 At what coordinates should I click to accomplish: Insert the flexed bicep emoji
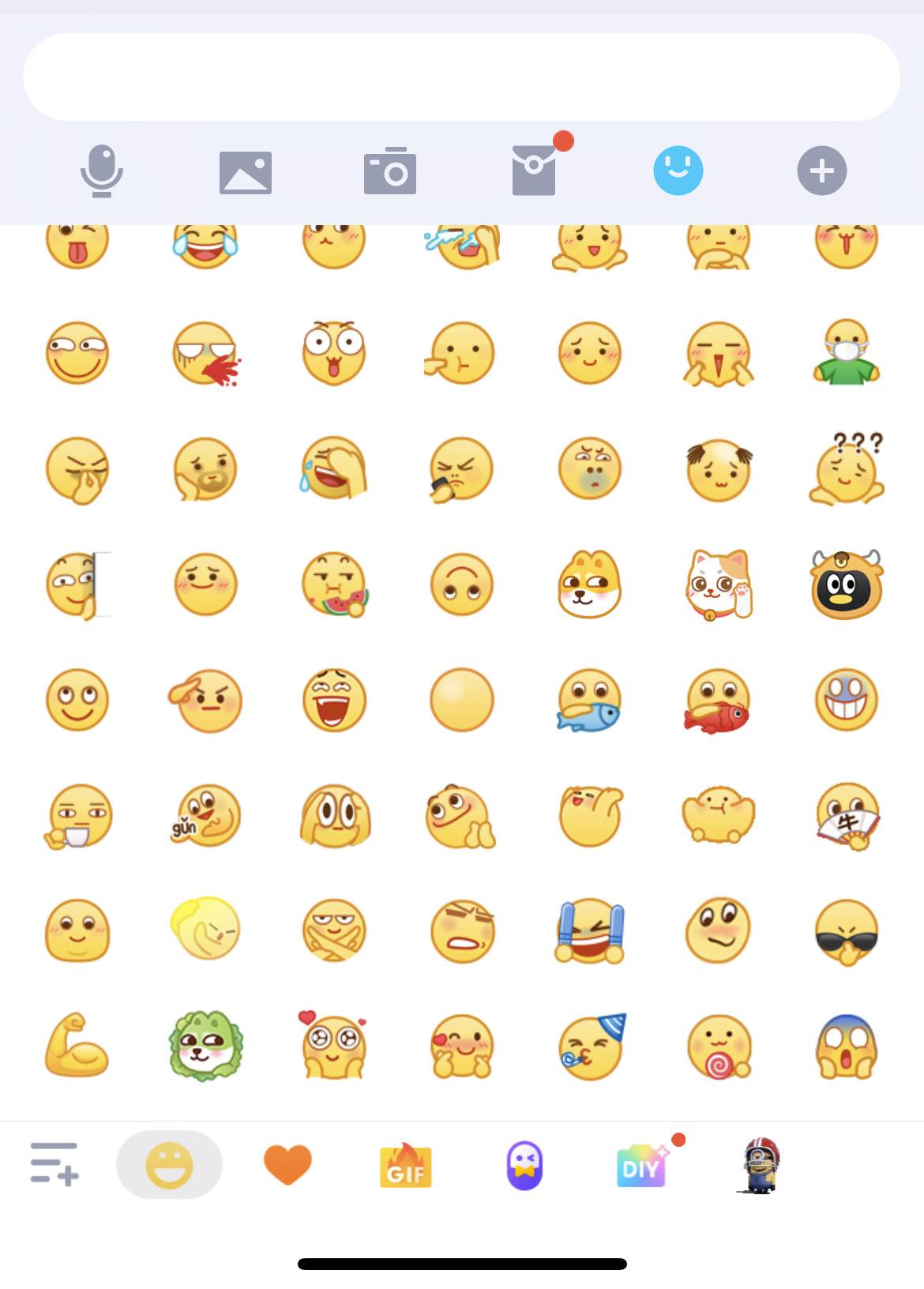(x=76, y=1046)
